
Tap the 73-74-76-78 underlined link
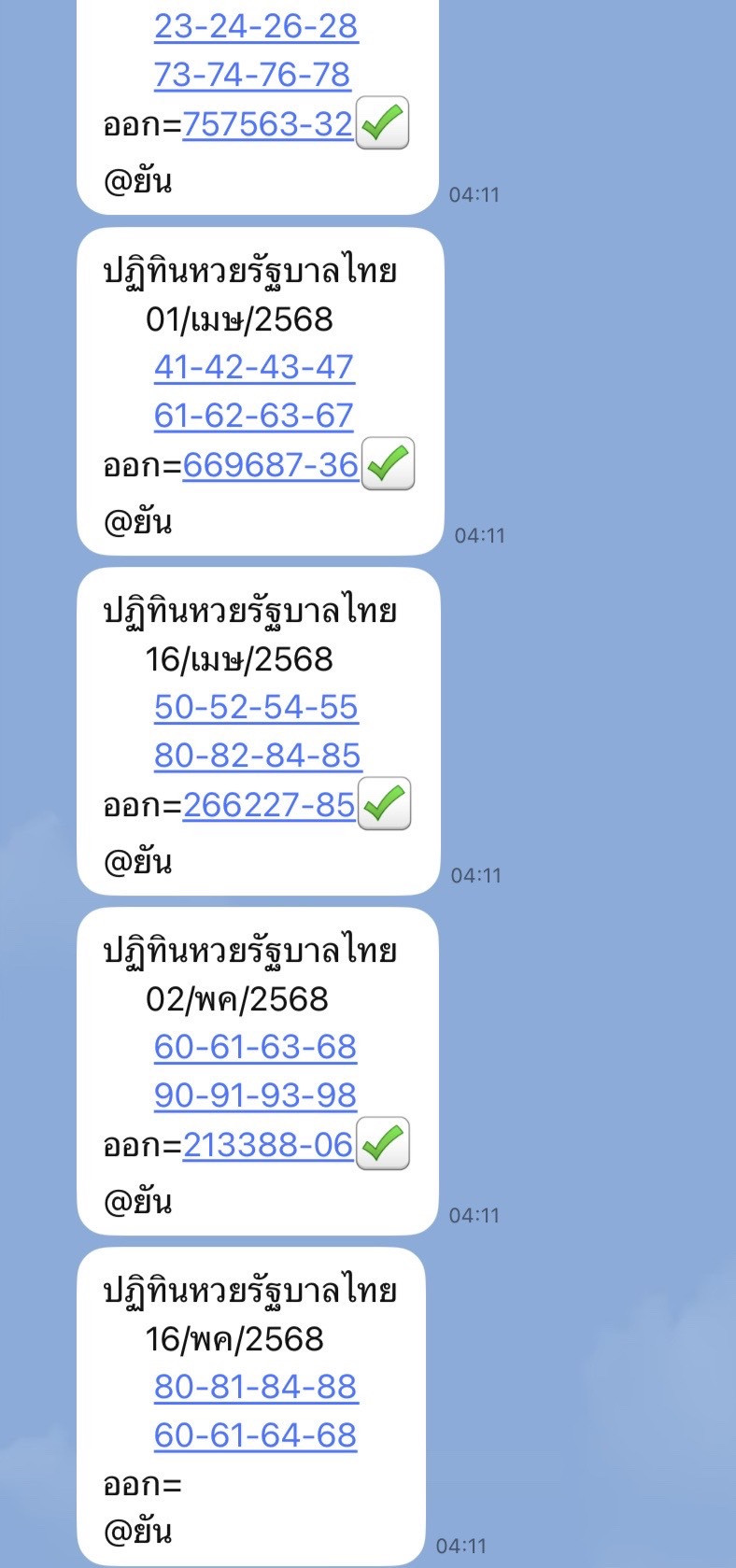(251, 75)
